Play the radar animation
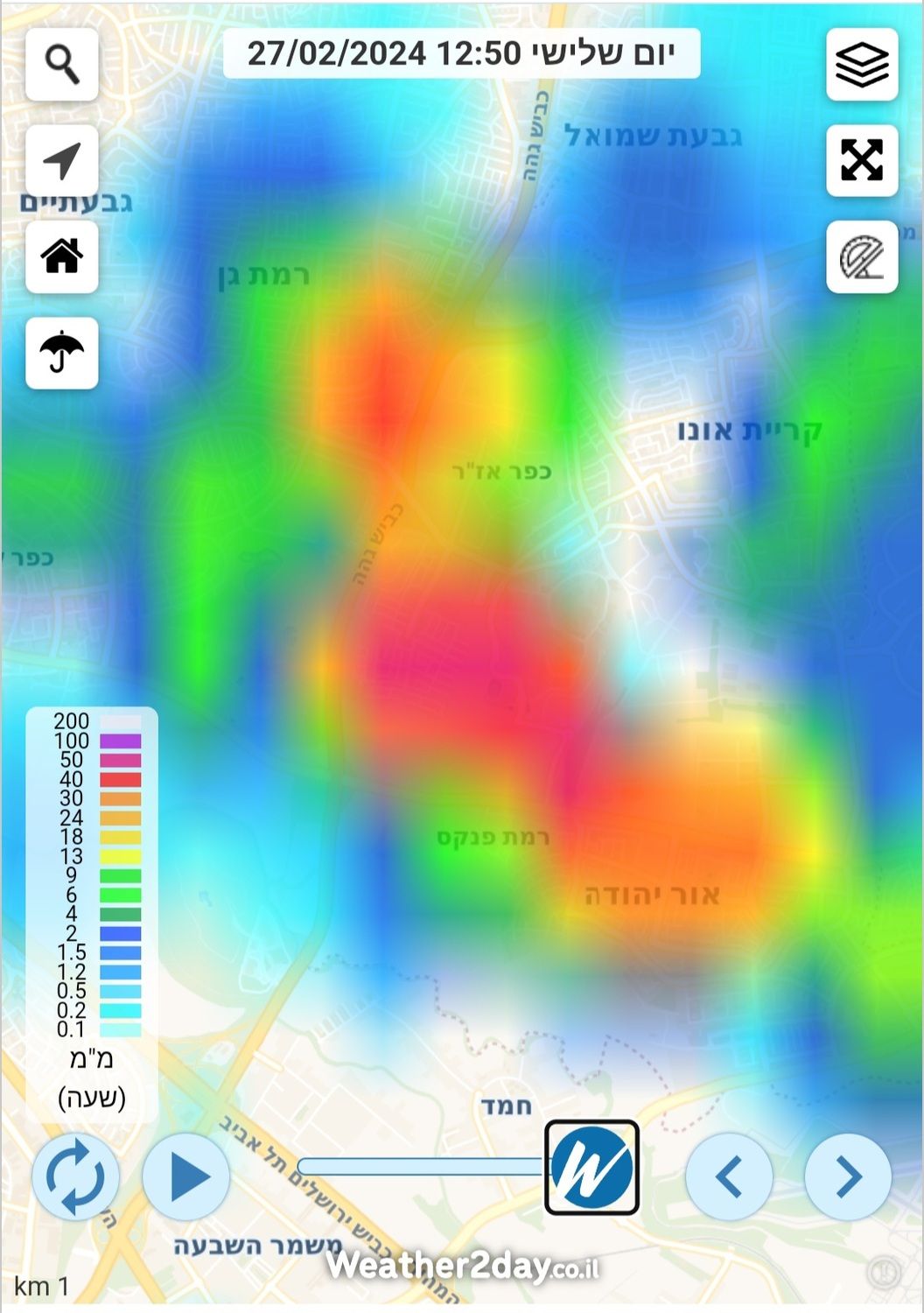This screenshot has width=924, height=1313. pyautogui.click(x=186, y=1176)
